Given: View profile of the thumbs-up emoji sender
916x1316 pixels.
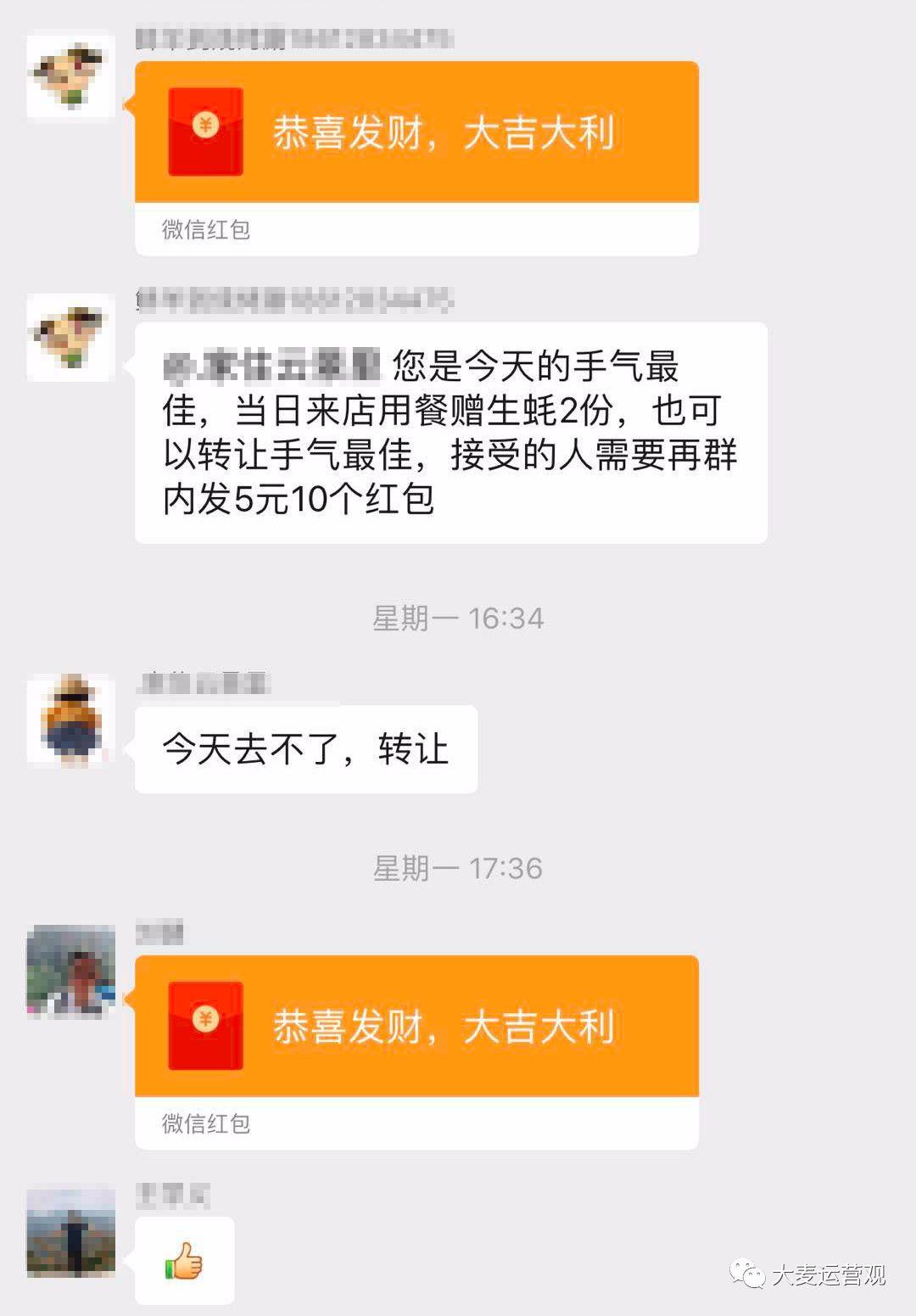Looking at the screenshot, I should tap(71, 1232).
